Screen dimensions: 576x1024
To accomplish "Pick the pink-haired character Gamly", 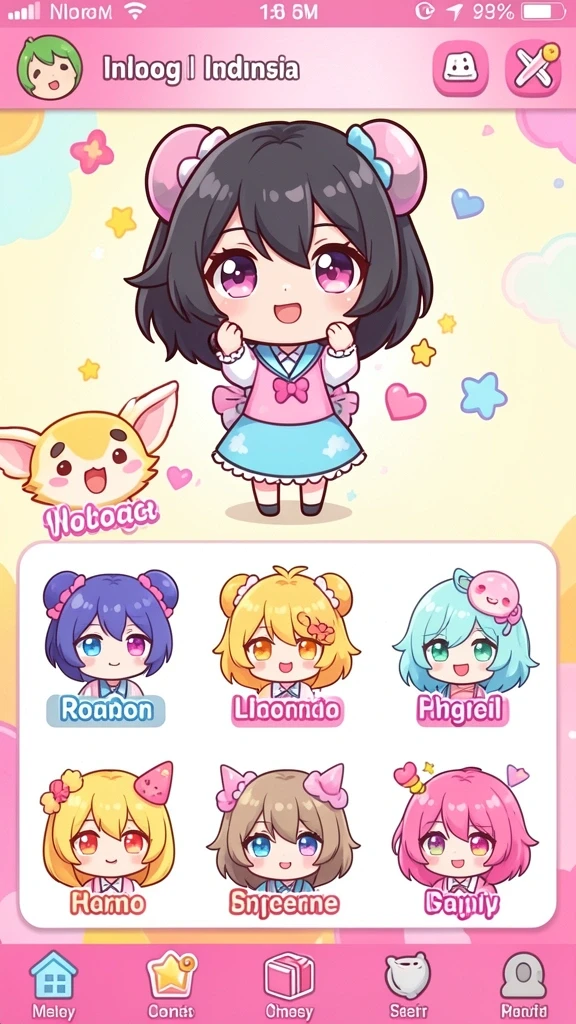I will click(x=463, y=840).
